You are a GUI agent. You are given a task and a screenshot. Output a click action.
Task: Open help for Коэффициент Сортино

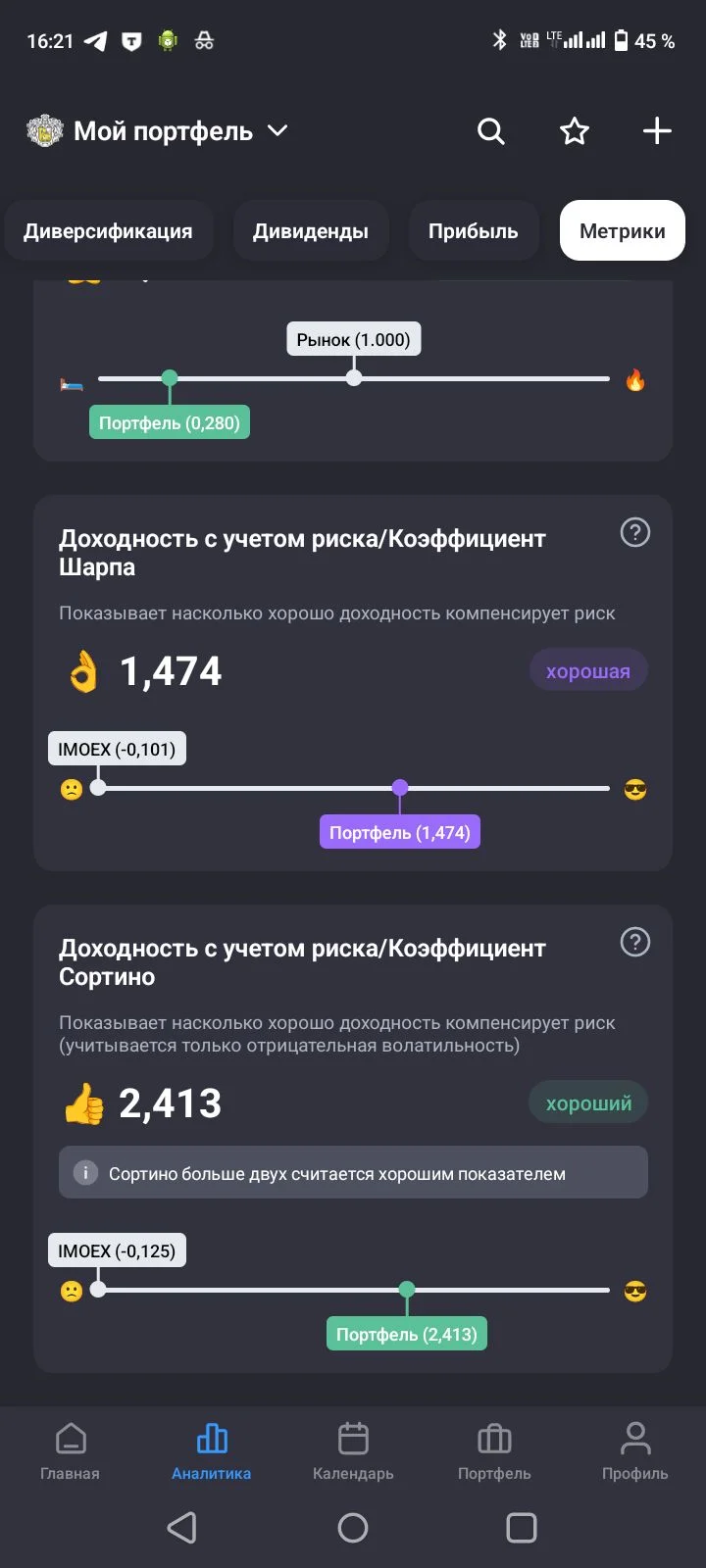[x=635, y=942]
